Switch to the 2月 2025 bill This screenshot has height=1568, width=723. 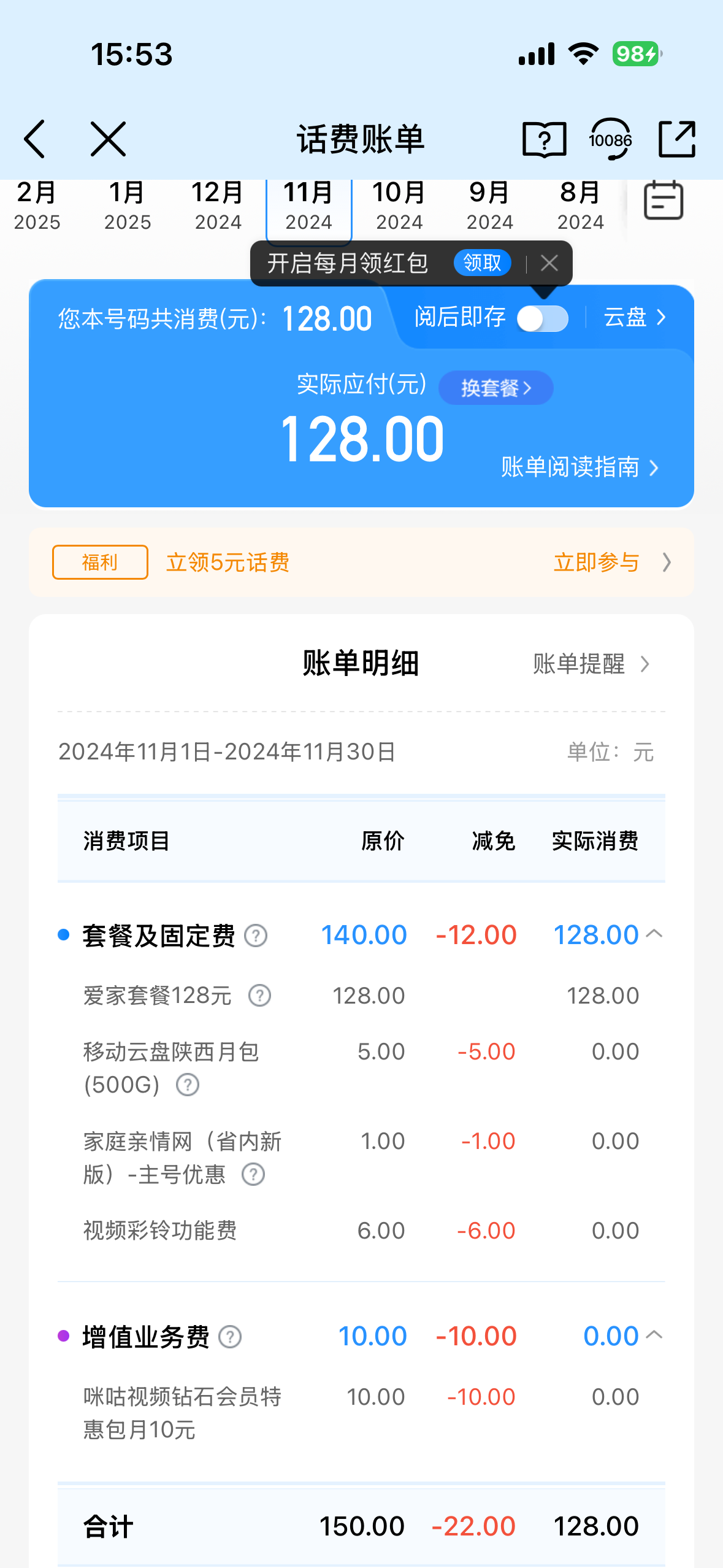pos(37,206)
